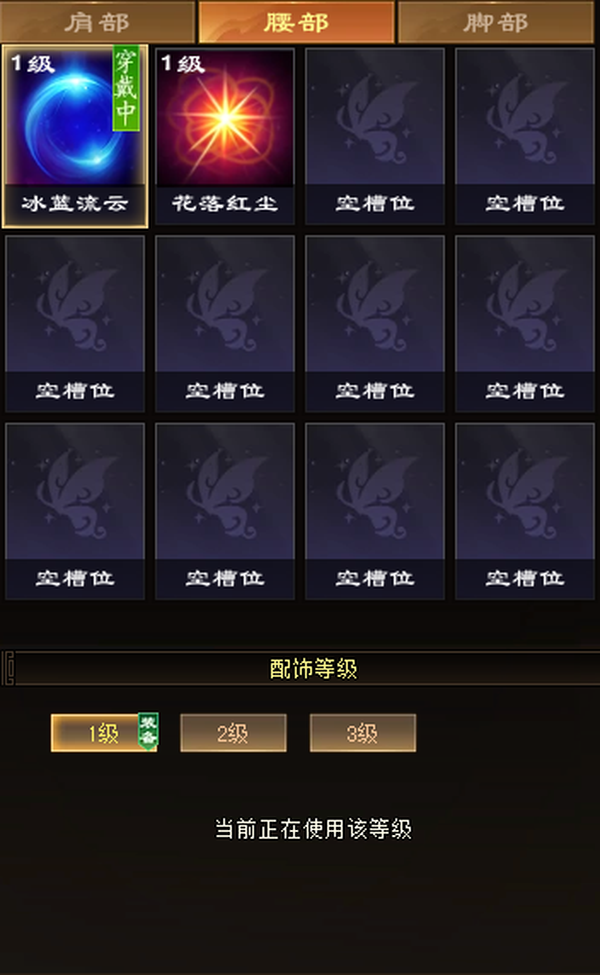The image size is (600, 975).
Task: Choose the 花落红尘 accessory card
Action: [x=224, y=136]
